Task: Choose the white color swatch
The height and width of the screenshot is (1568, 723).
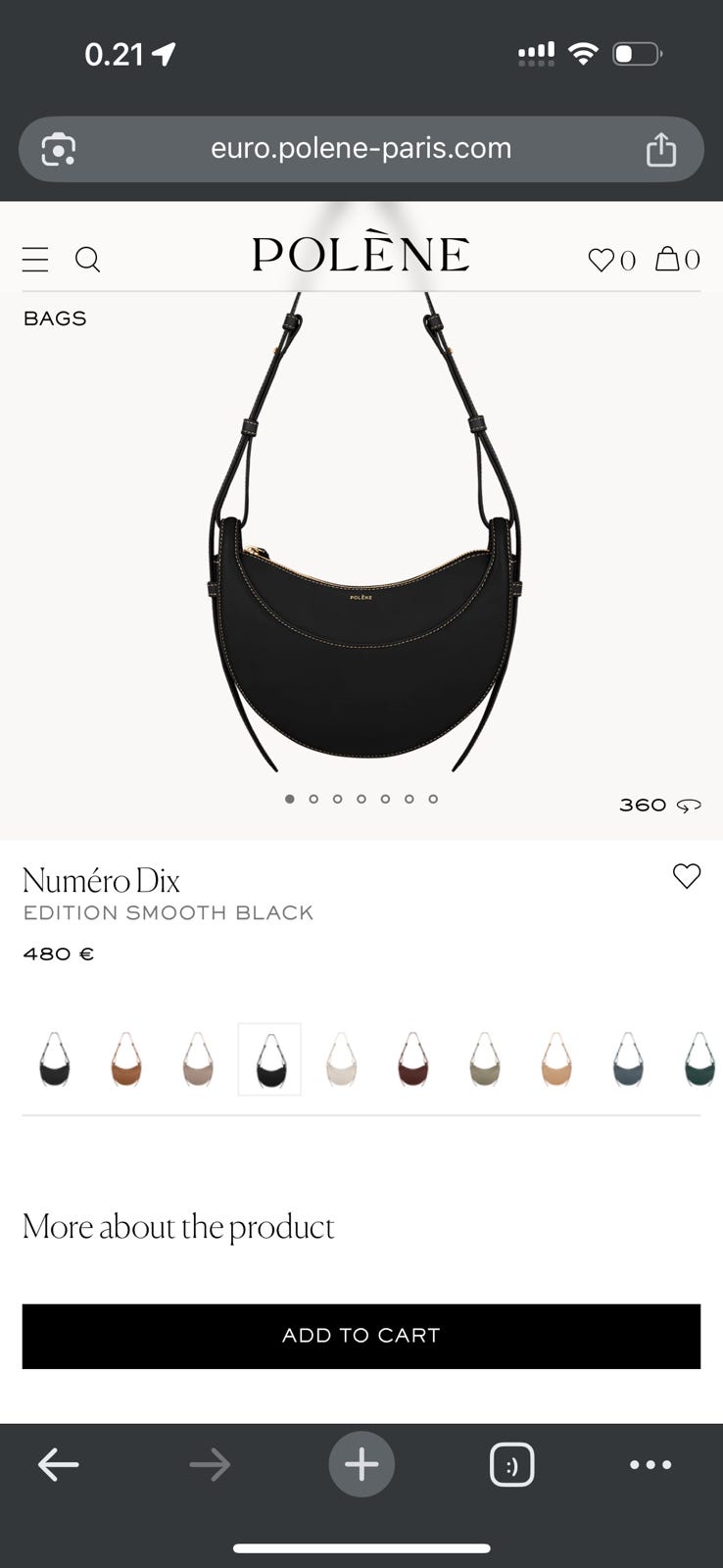Action: tap(341, 1059)
